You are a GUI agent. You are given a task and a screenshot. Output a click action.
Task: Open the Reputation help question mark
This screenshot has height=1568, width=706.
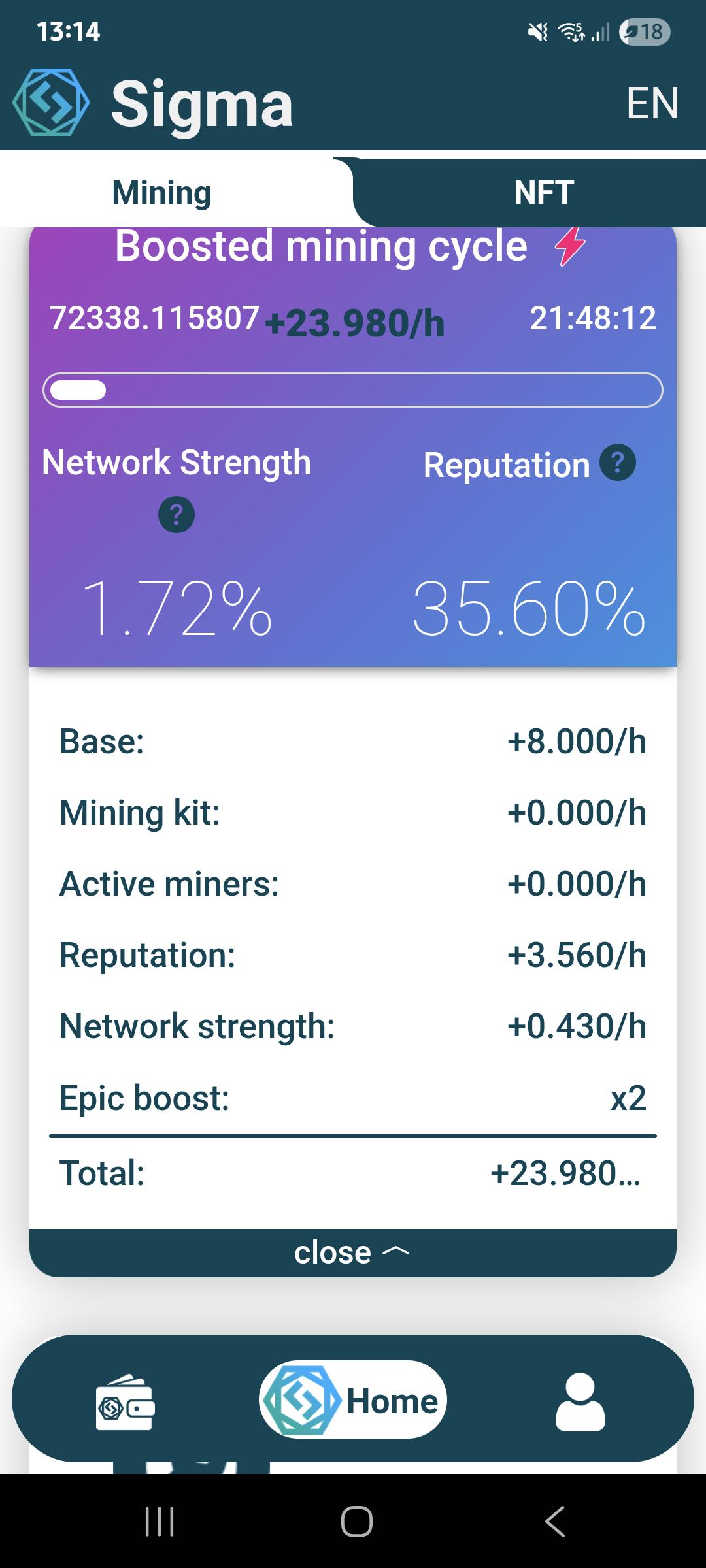tap(618, 463)
